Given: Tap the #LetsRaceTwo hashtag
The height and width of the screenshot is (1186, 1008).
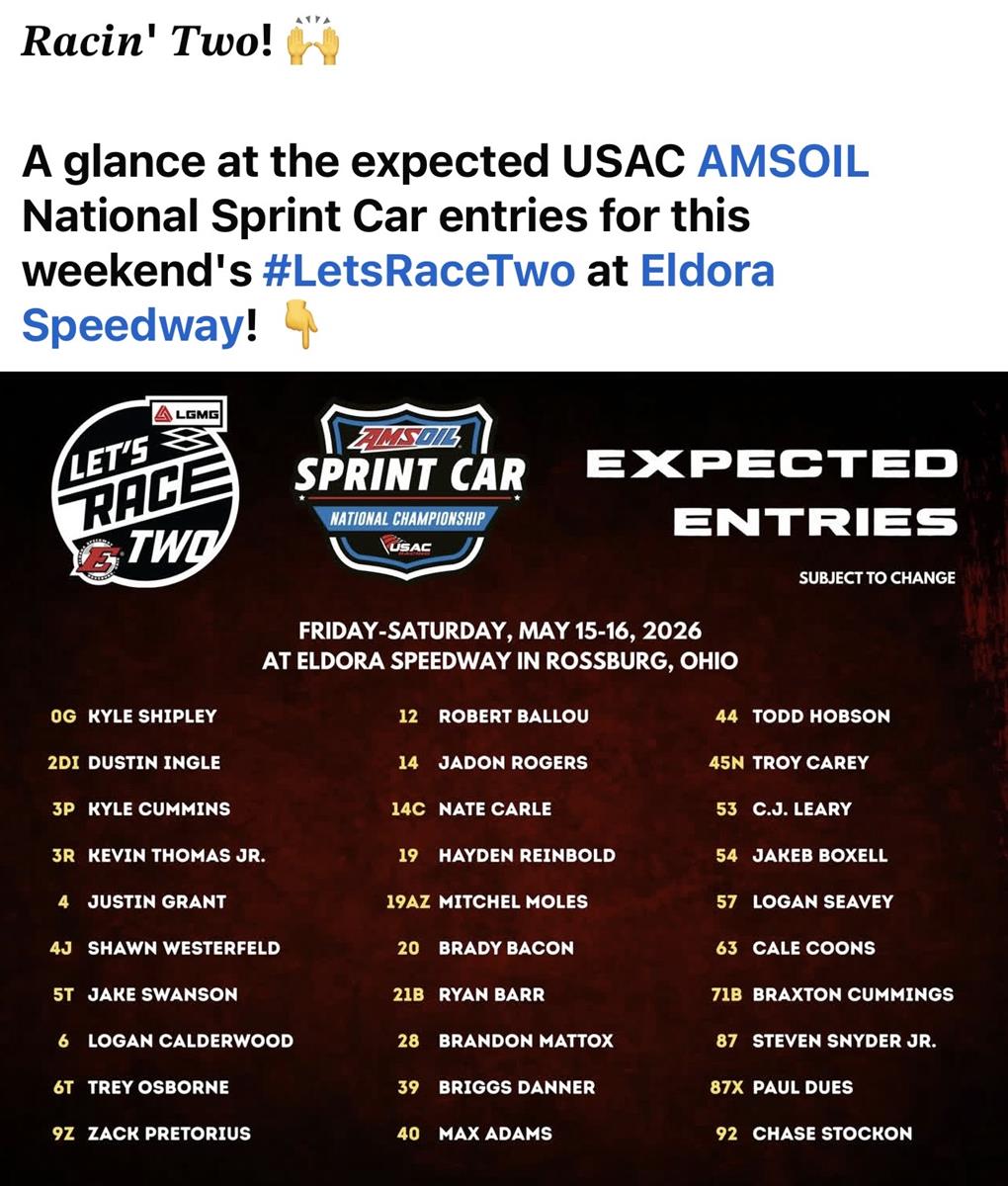Looking at the screenshot, I should click(419, 271).
